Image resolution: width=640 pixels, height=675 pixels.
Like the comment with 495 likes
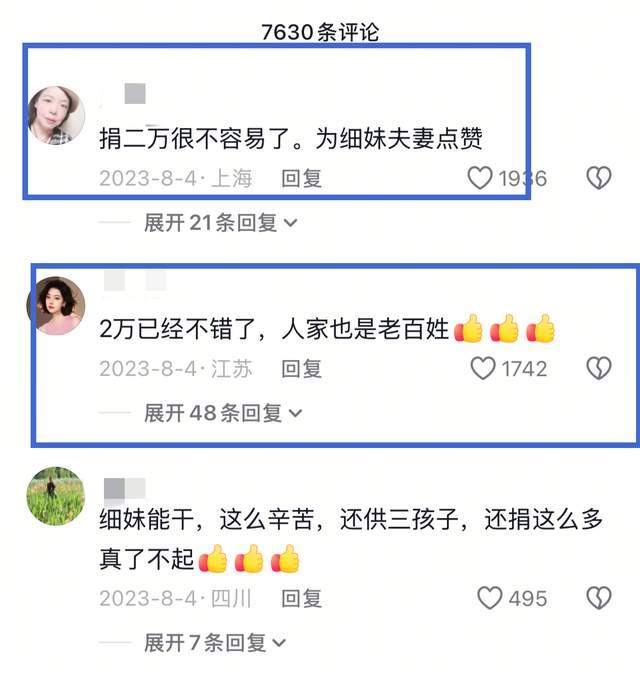coord(489,599)
